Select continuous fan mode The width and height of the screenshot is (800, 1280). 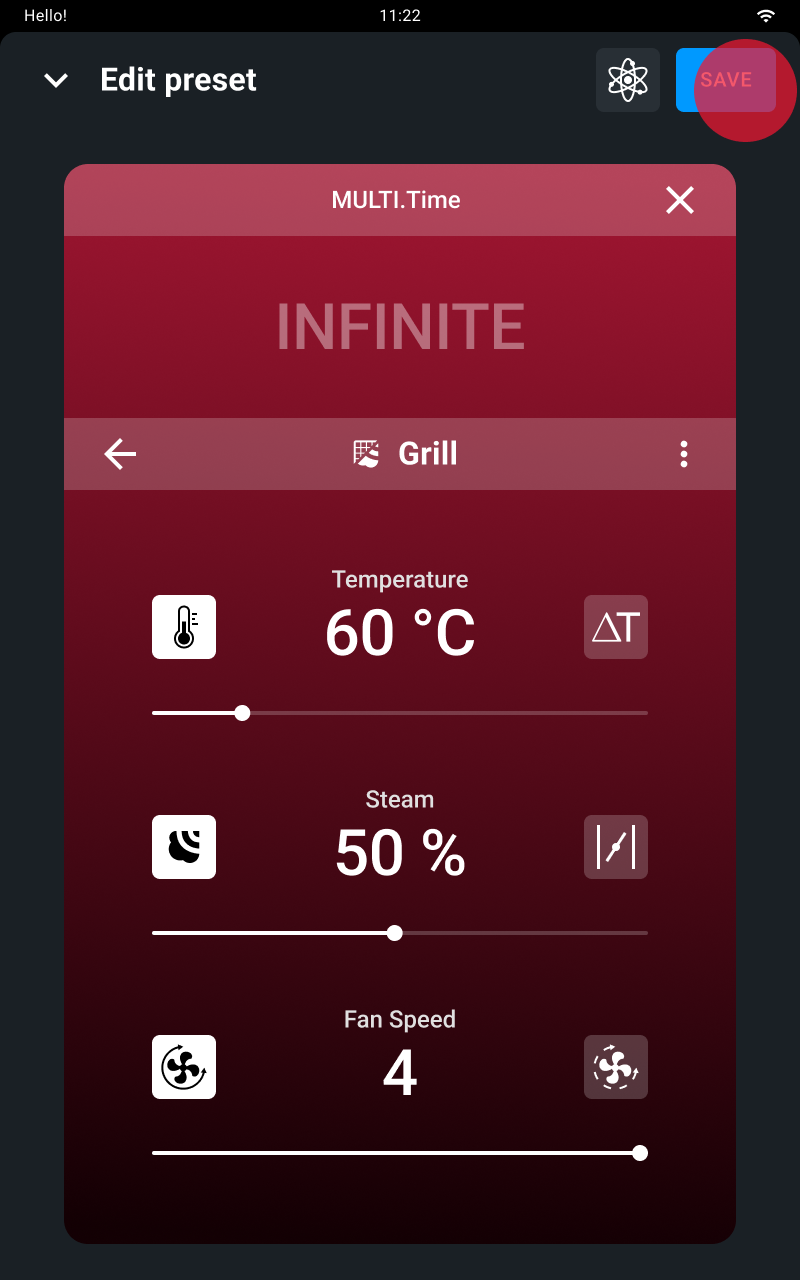tap(184, 1067)
